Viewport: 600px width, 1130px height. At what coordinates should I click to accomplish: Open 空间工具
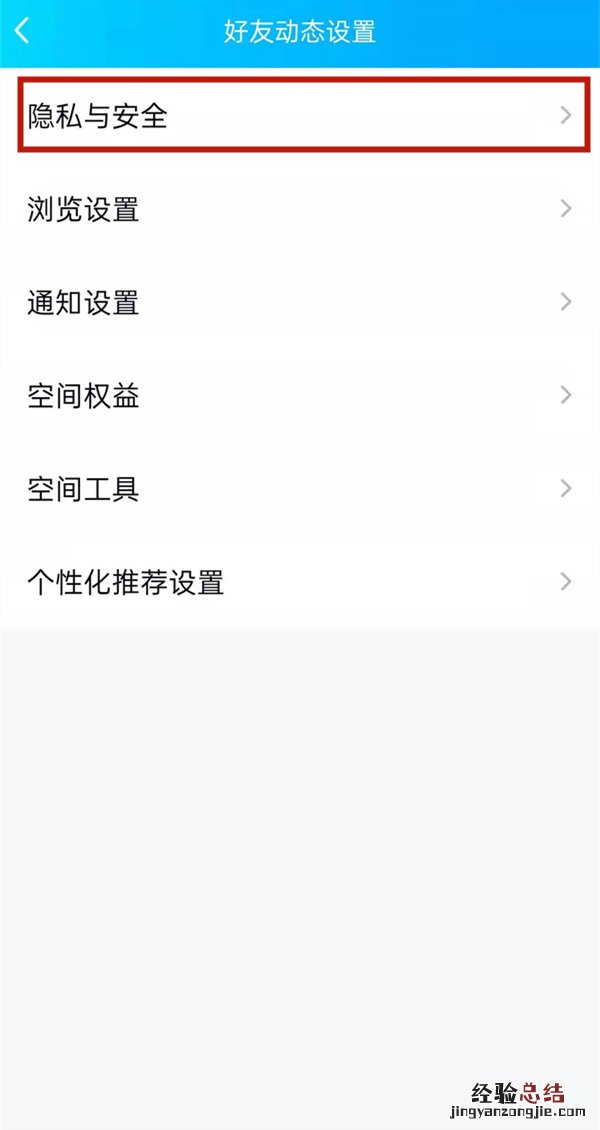[300, 488]
